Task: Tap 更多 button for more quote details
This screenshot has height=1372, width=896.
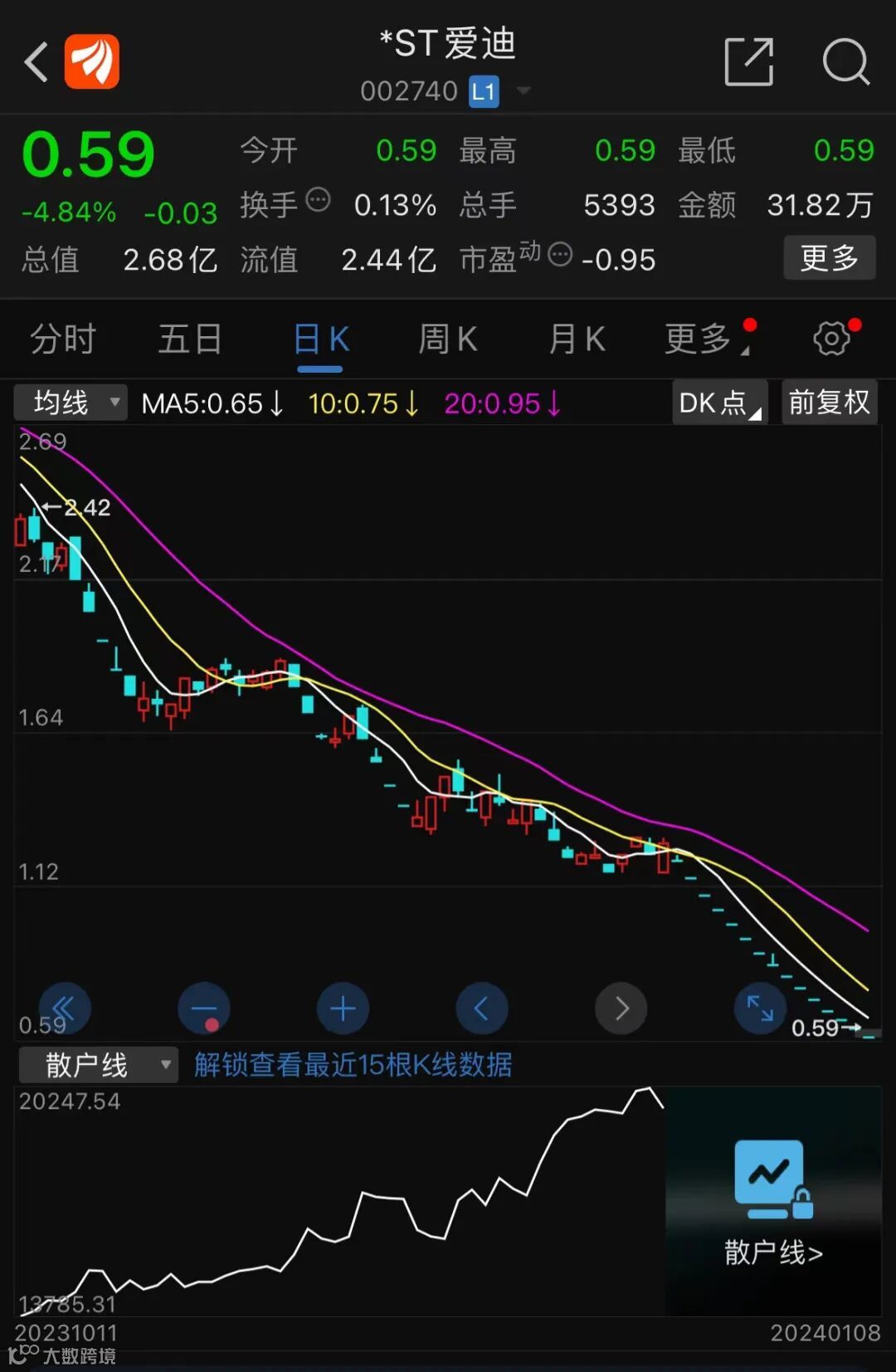Action: (829, 258)
